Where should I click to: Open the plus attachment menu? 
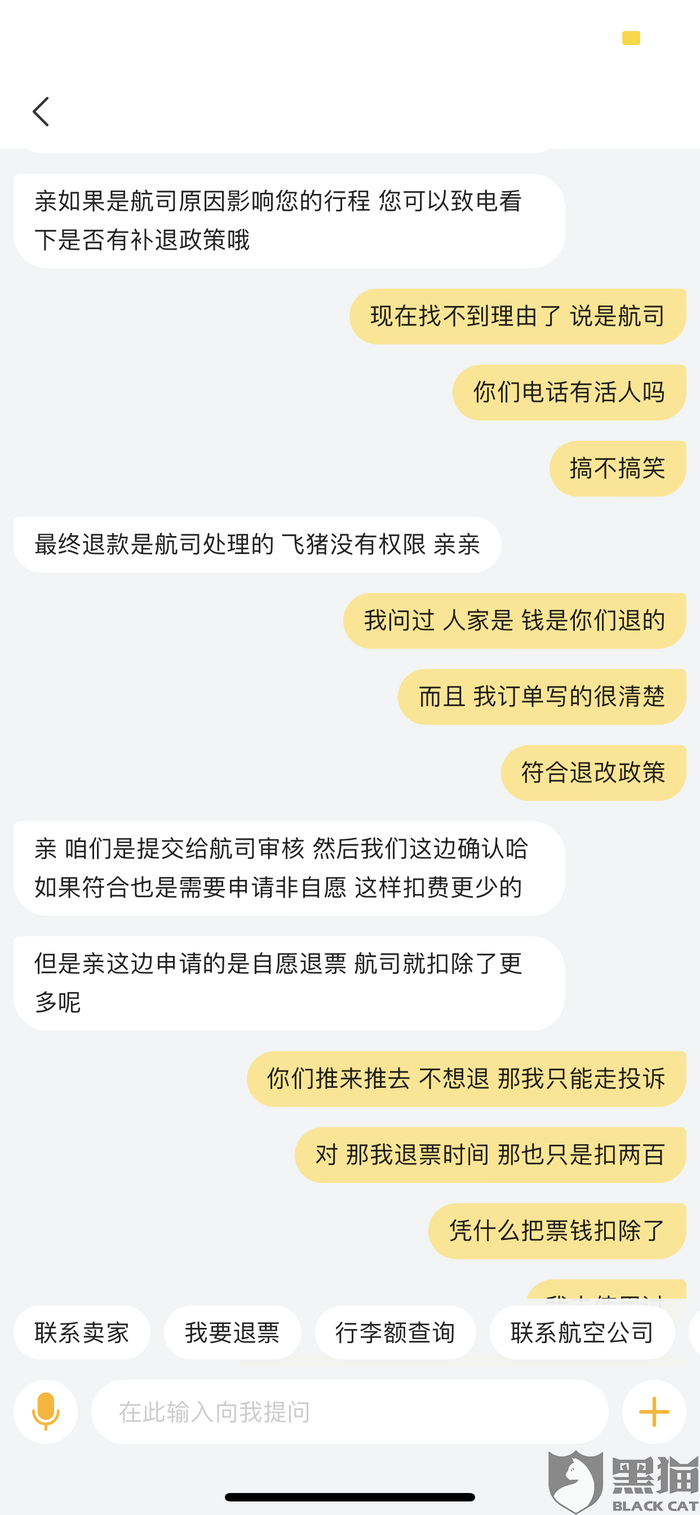click(x=654, y=1411)
